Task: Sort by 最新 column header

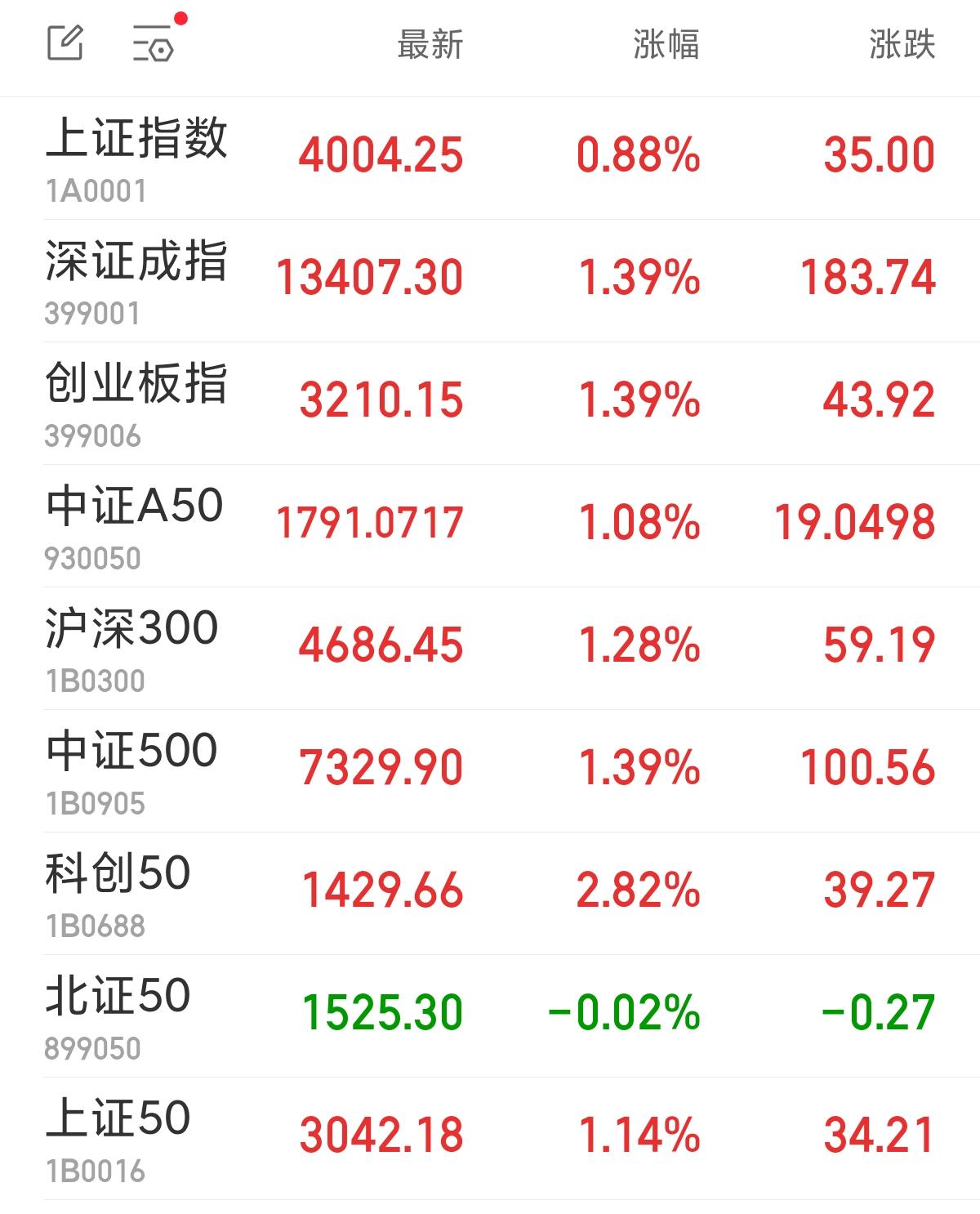Action: click(x=430, y=44)
